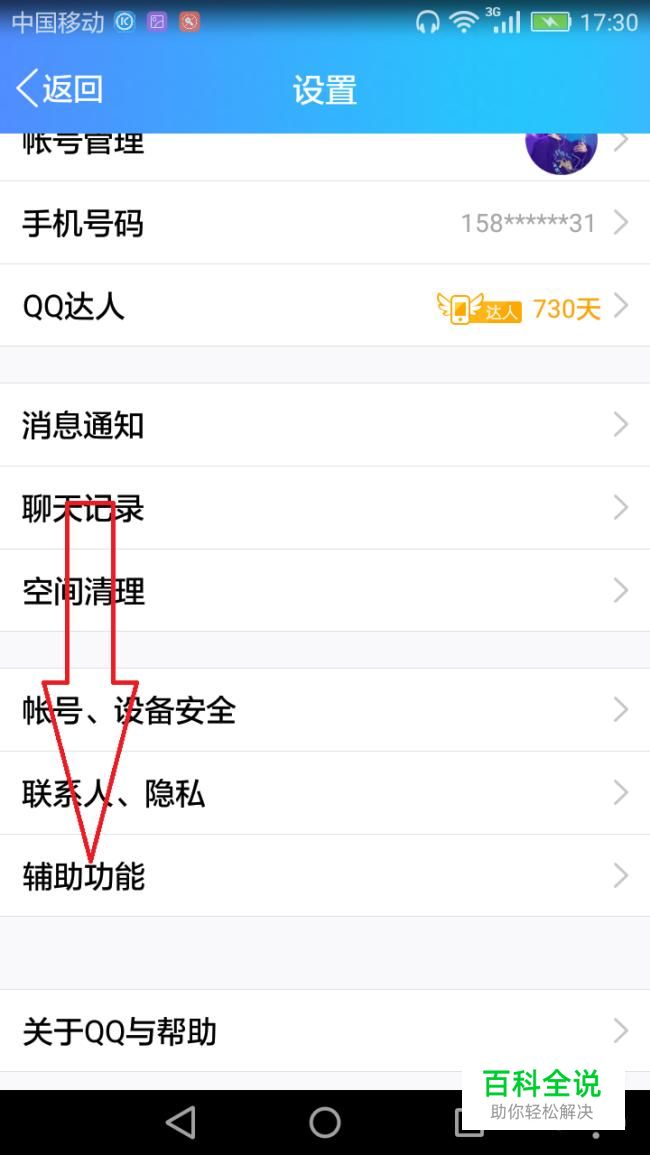Image resolution: width=650 pixels, height=1155 pixels.
Task: Open the QQ达人 row
Action: (x=325, y=306)
